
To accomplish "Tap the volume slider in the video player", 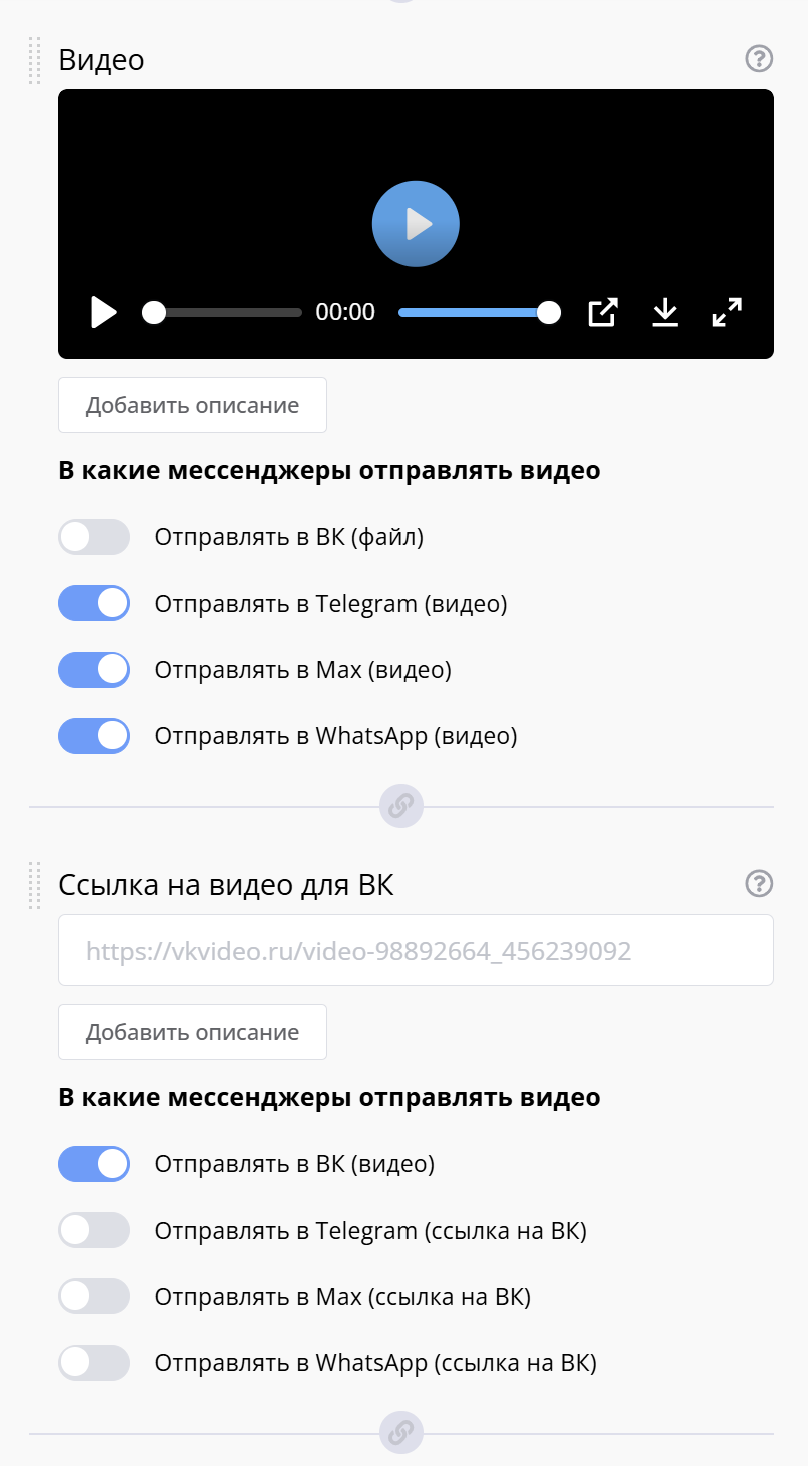I will 475,312.
